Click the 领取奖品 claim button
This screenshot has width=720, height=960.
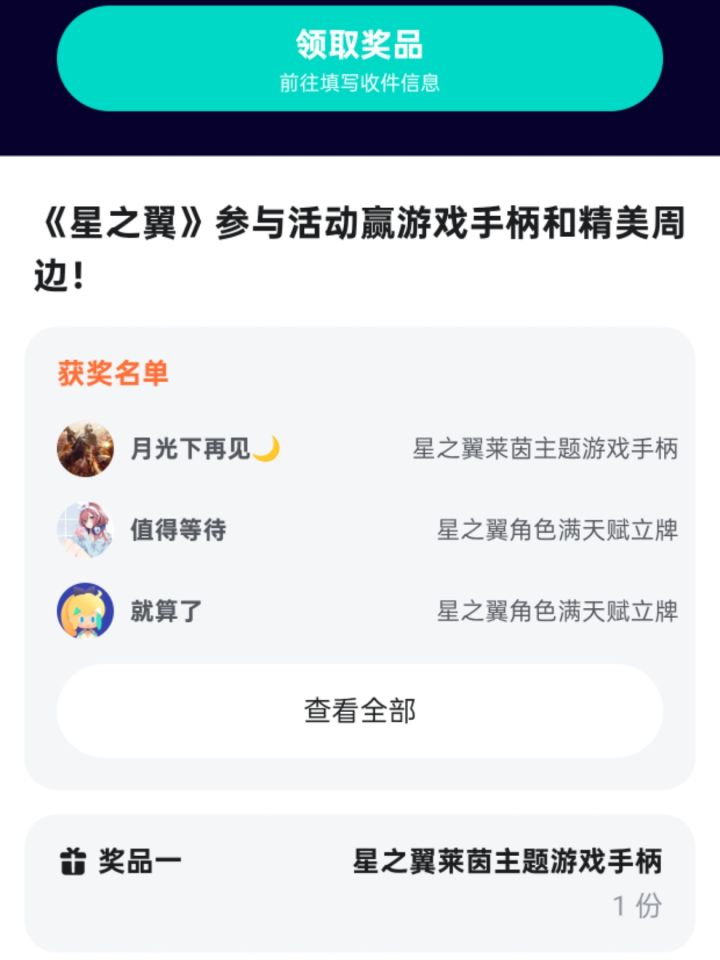tap(360, 44)
